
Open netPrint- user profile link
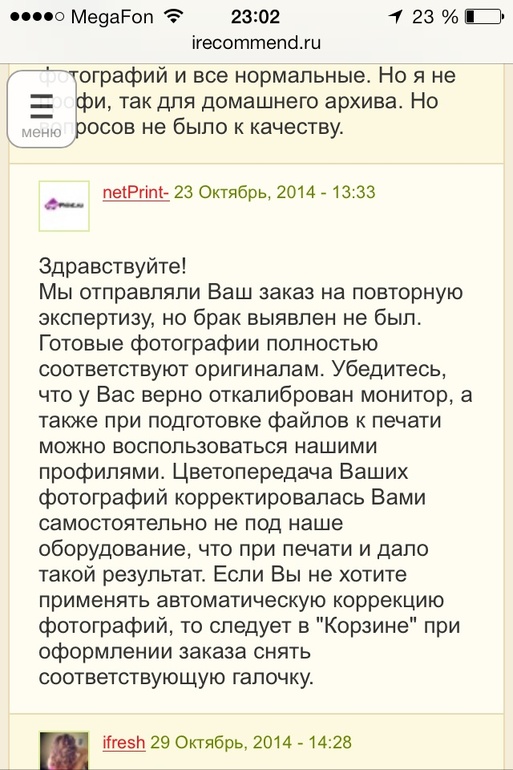click(136, 192)
